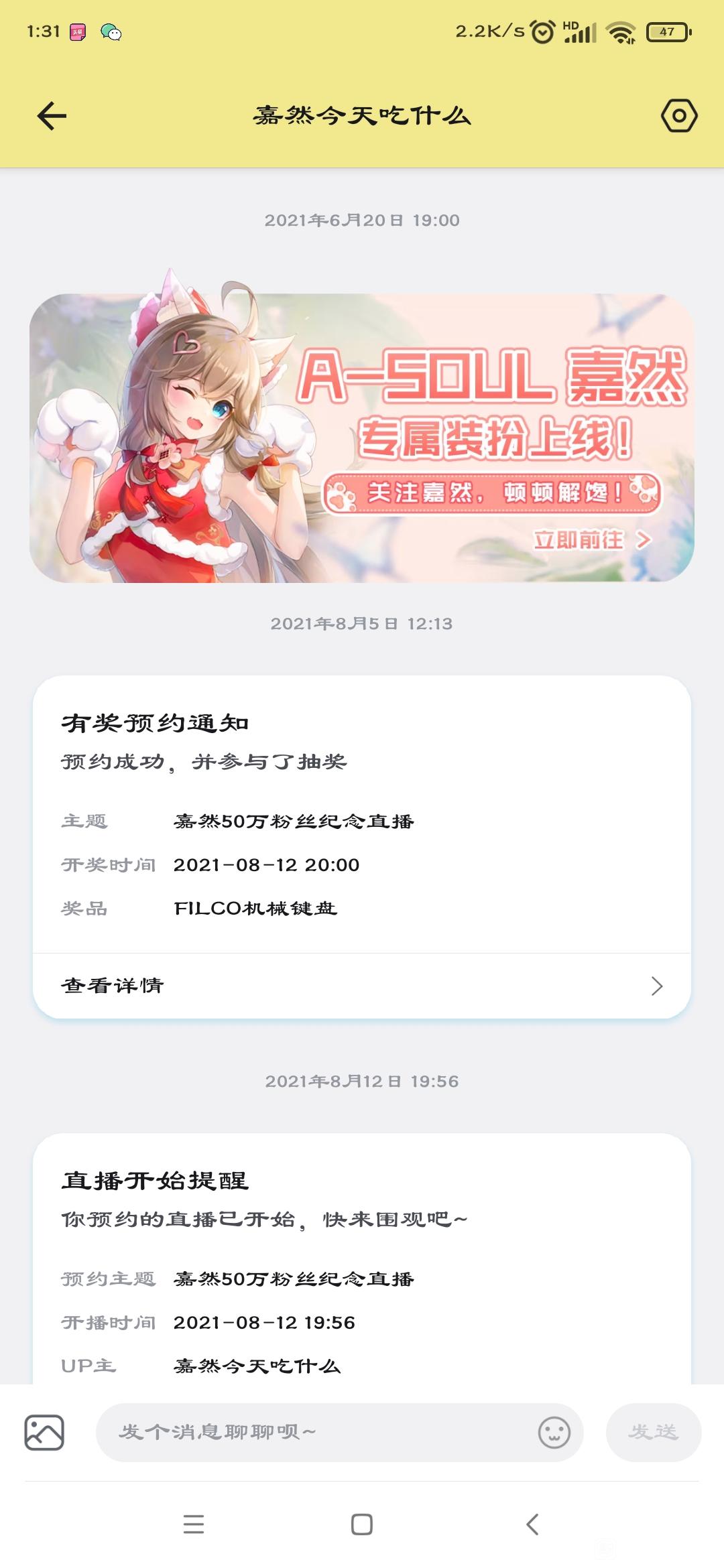Attach a picture with the image icon
This screenshot has width=724, height=1568.
[44, 1433]
